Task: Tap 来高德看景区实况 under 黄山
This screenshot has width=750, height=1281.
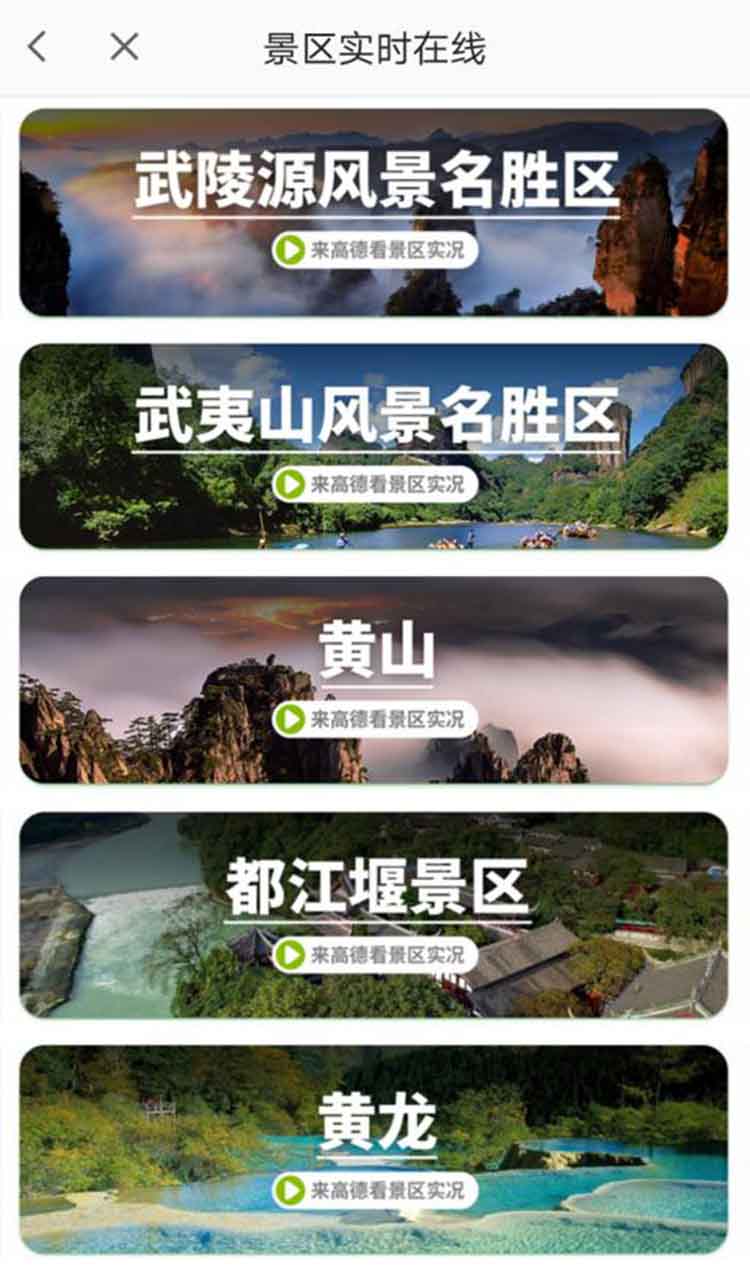Action: [375, 718]
